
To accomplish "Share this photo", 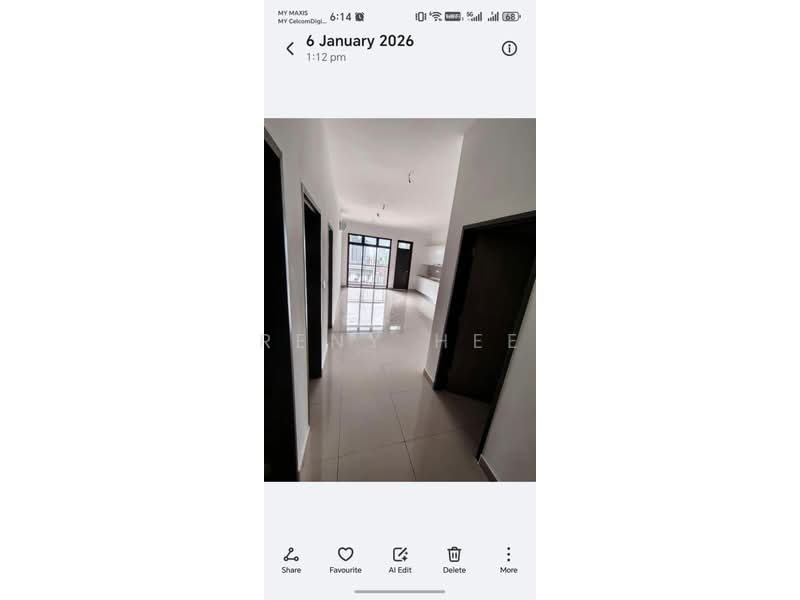I will pos(291,560).
